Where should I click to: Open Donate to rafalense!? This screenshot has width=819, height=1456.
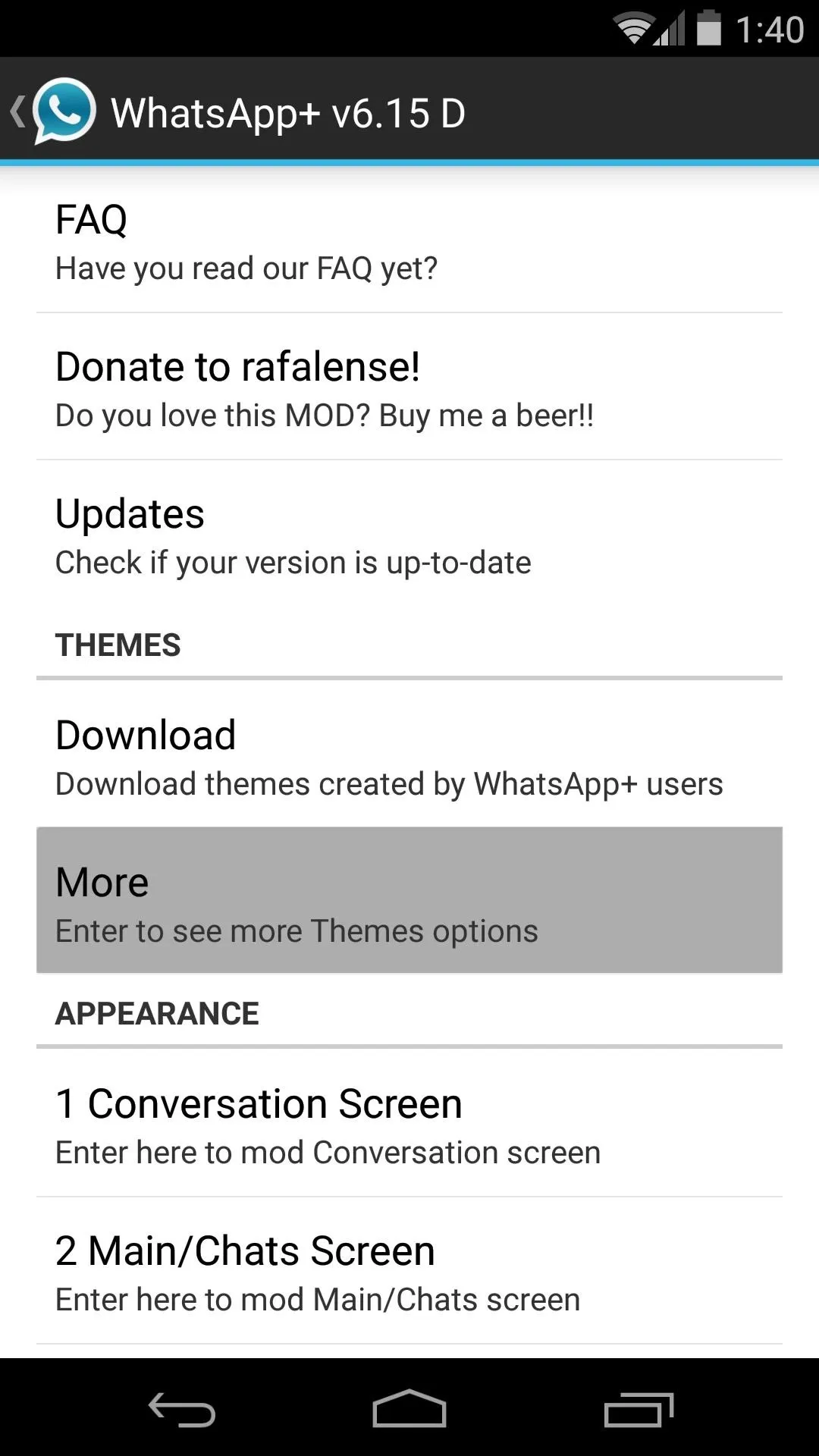(409, 387)
